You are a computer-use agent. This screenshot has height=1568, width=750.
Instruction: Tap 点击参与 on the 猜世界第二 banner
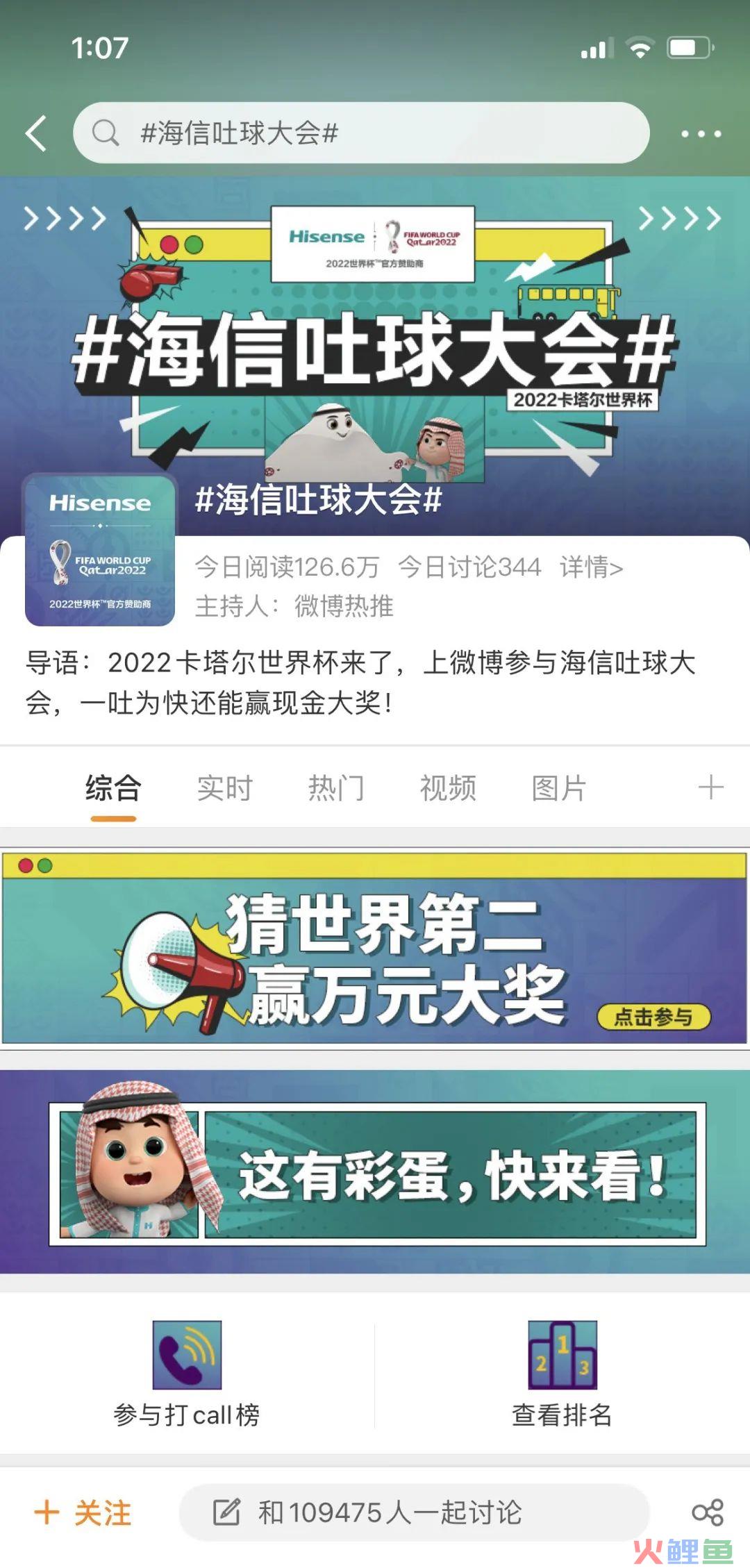click(x=653, y=1017)
